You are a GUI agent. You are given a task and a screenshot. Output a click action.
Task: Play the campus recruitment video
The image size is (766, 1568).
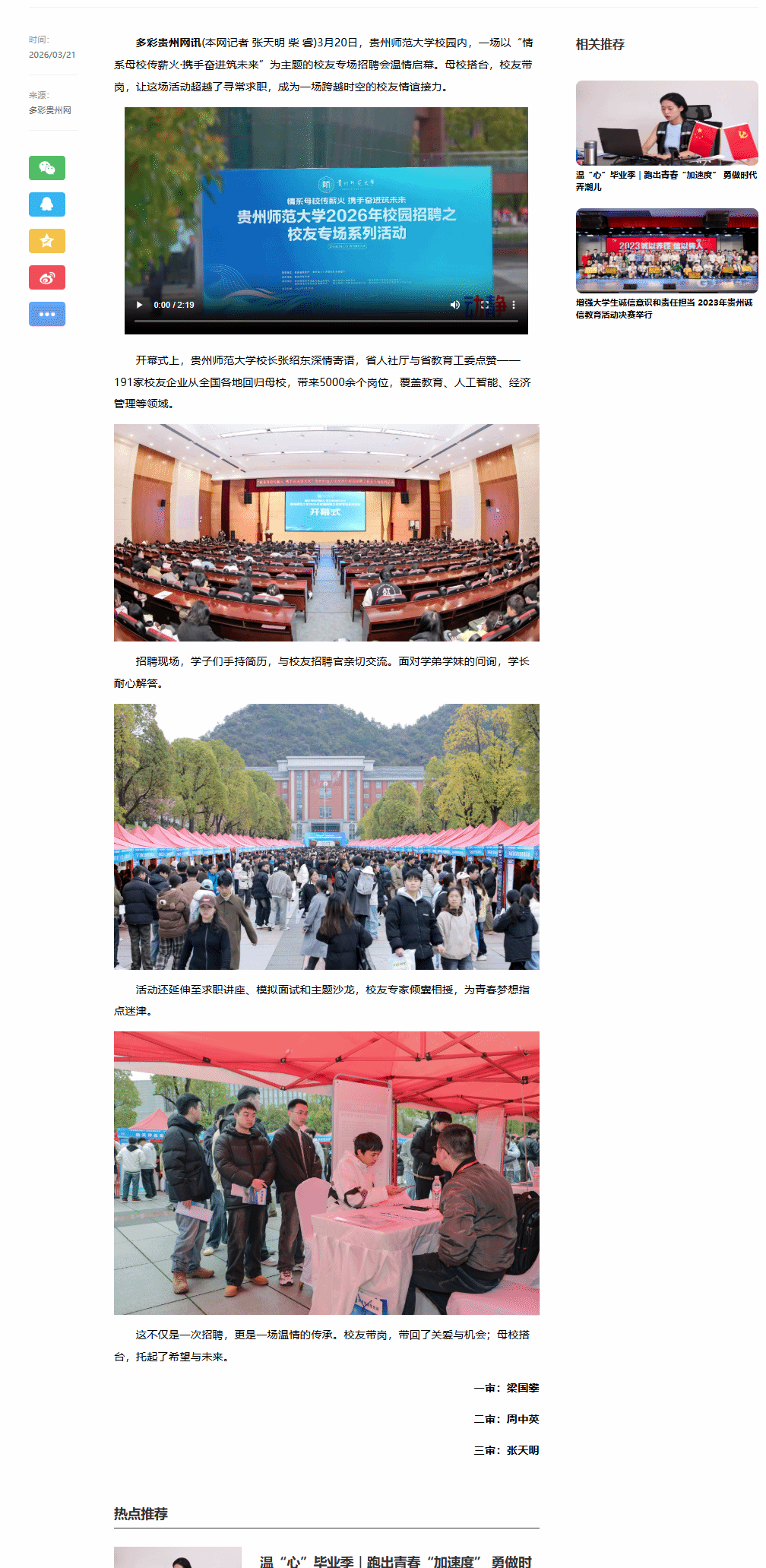click(139, 305)
